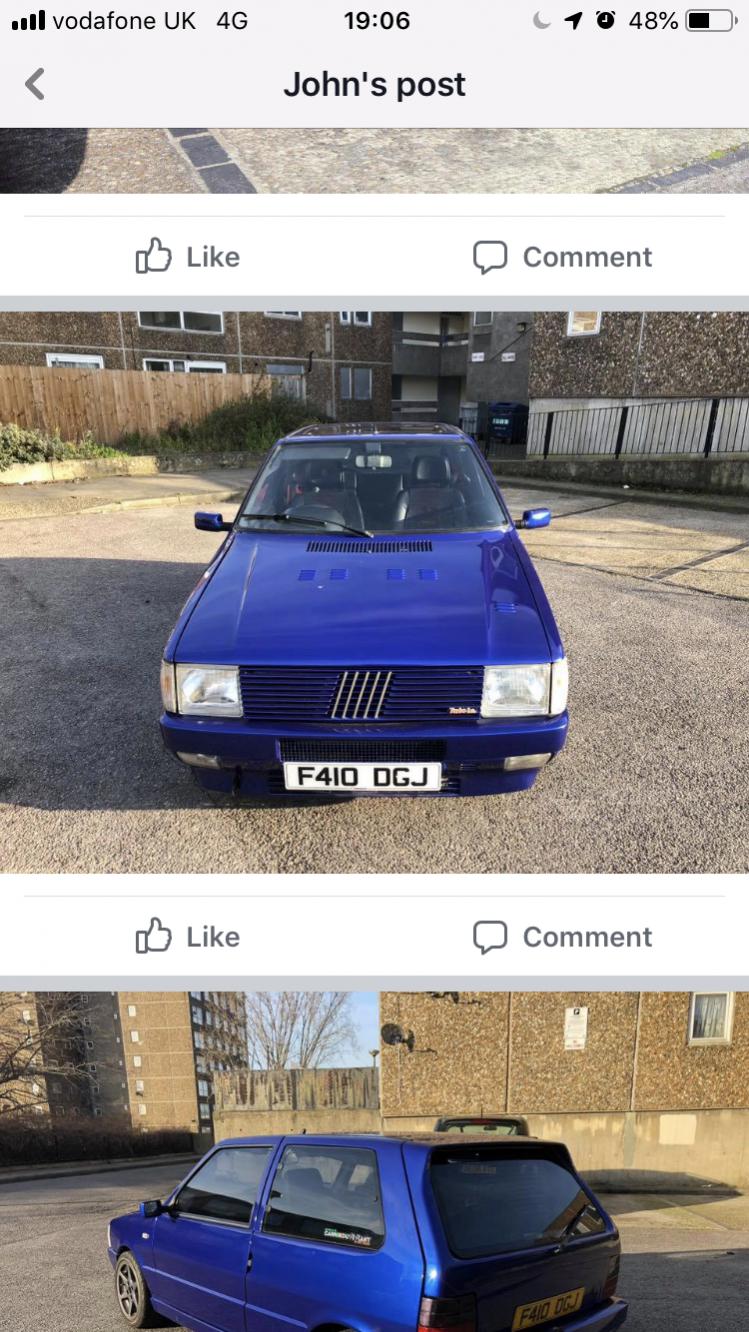Go back from John's post

pyautogui.click(x=35, y=84)
